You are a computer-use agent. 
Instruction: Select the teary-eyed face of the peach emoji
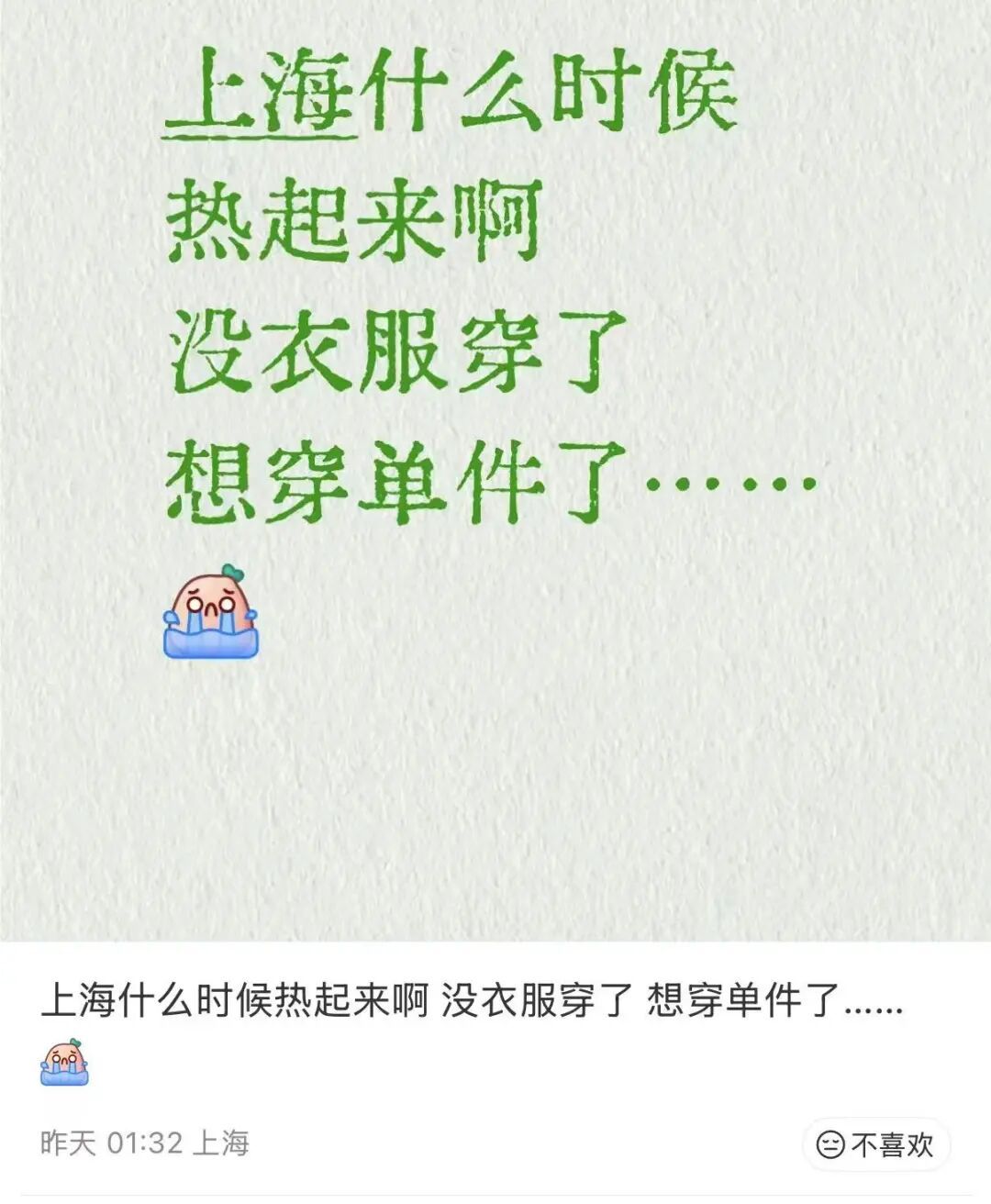[x=211, y=601]
